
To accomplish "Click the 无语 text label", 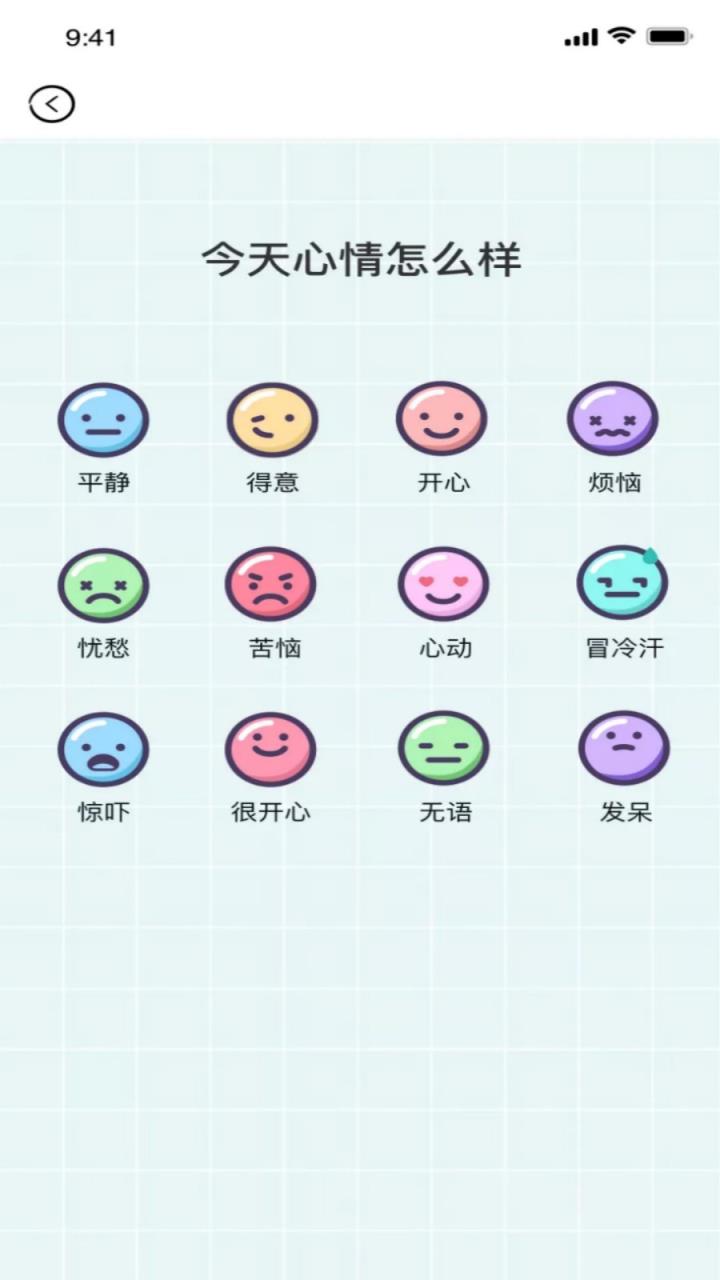I will point(442,813).
